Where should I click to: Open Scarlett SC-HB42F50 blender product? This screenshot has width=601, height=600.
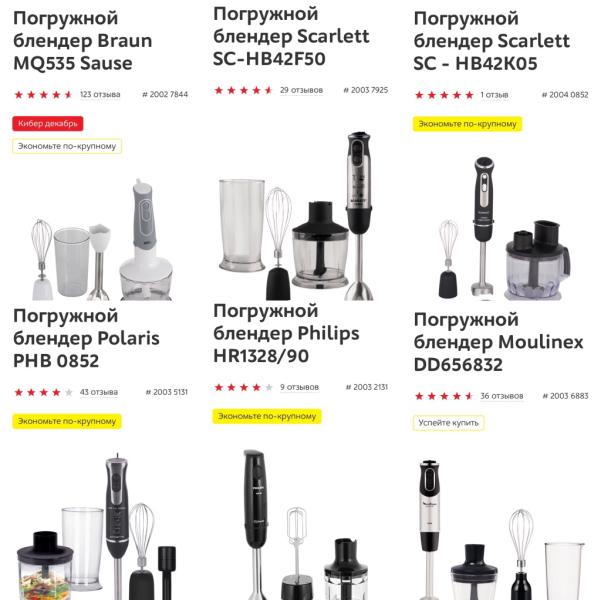click(x=291, y=36)
